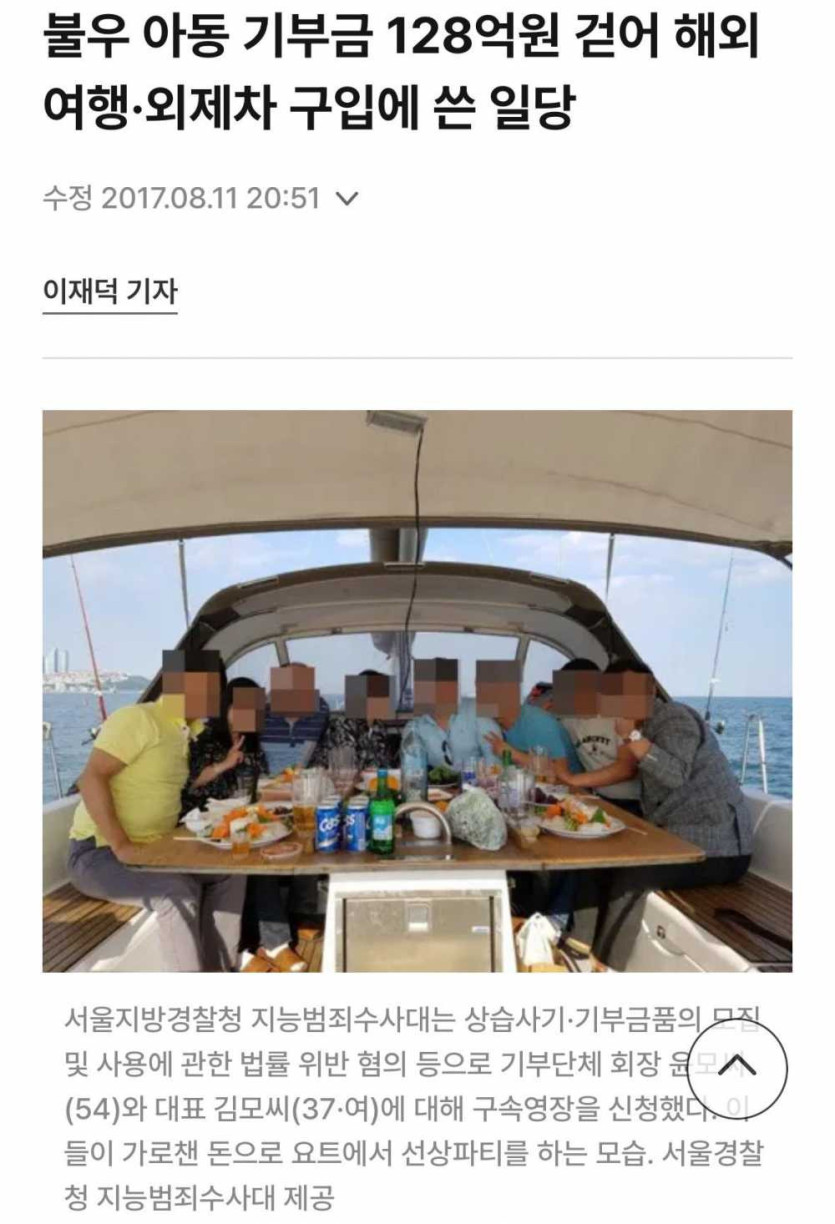835x1224 pixels.
Task: Expand the article modified date chevron
Action: (347, 200)
